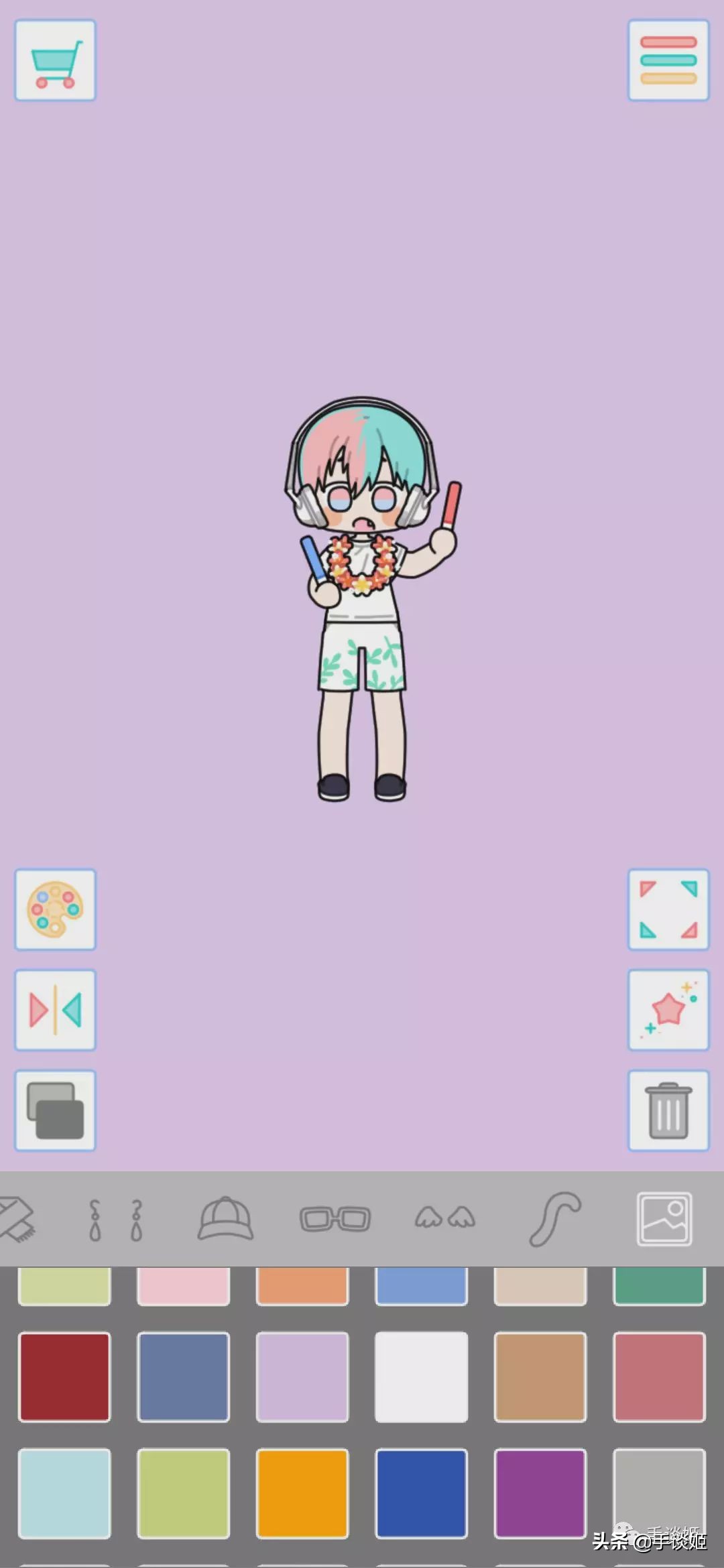724x1568 pixels.
Task: Pick the orange color swatch
Action: (302, 1494)
